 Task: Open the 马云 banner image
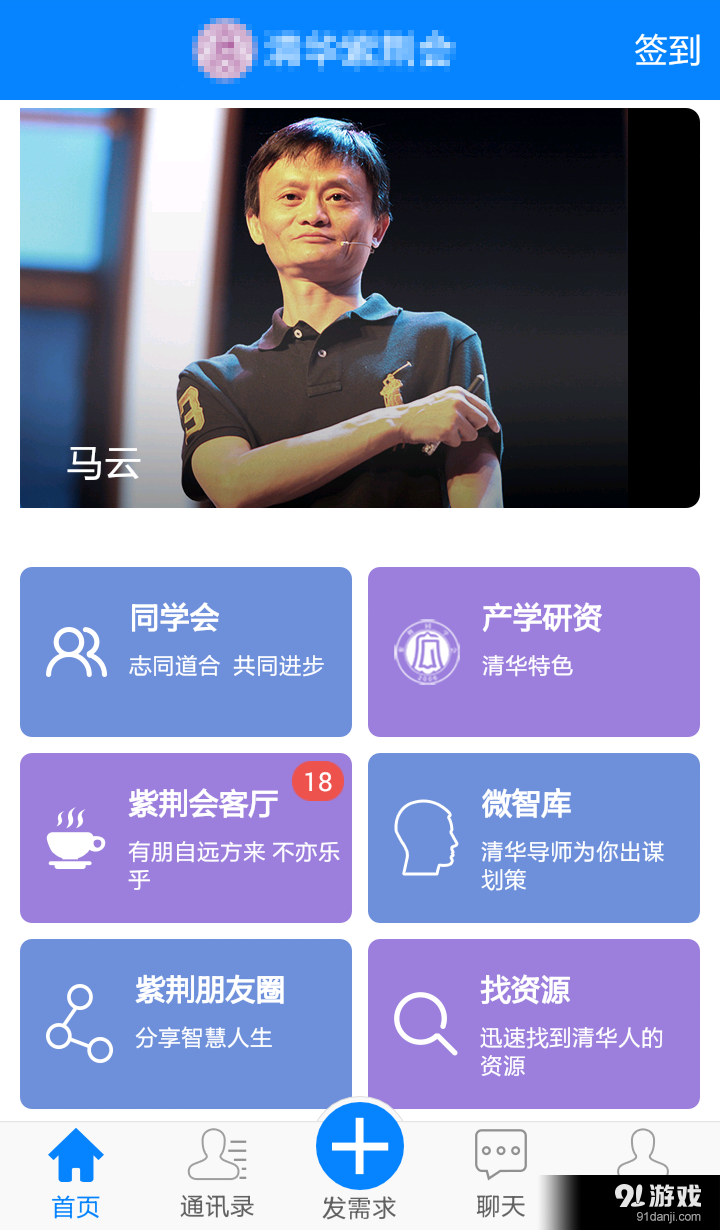[x=360, y=307]
